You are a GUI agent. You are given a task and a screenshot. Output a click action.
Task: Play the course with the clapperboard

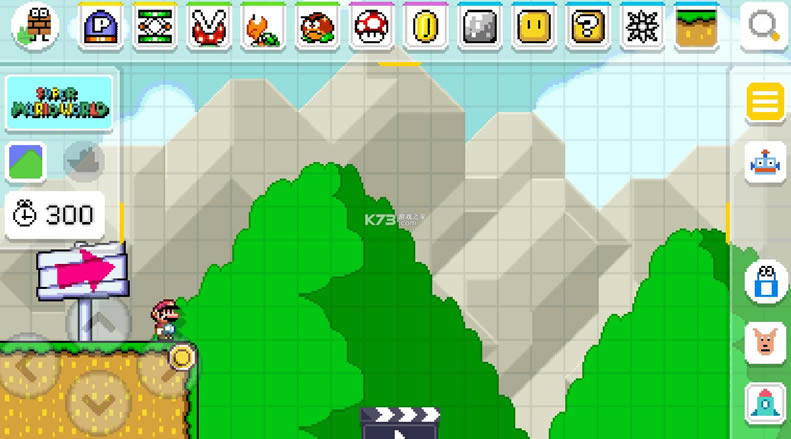(400, 422)
